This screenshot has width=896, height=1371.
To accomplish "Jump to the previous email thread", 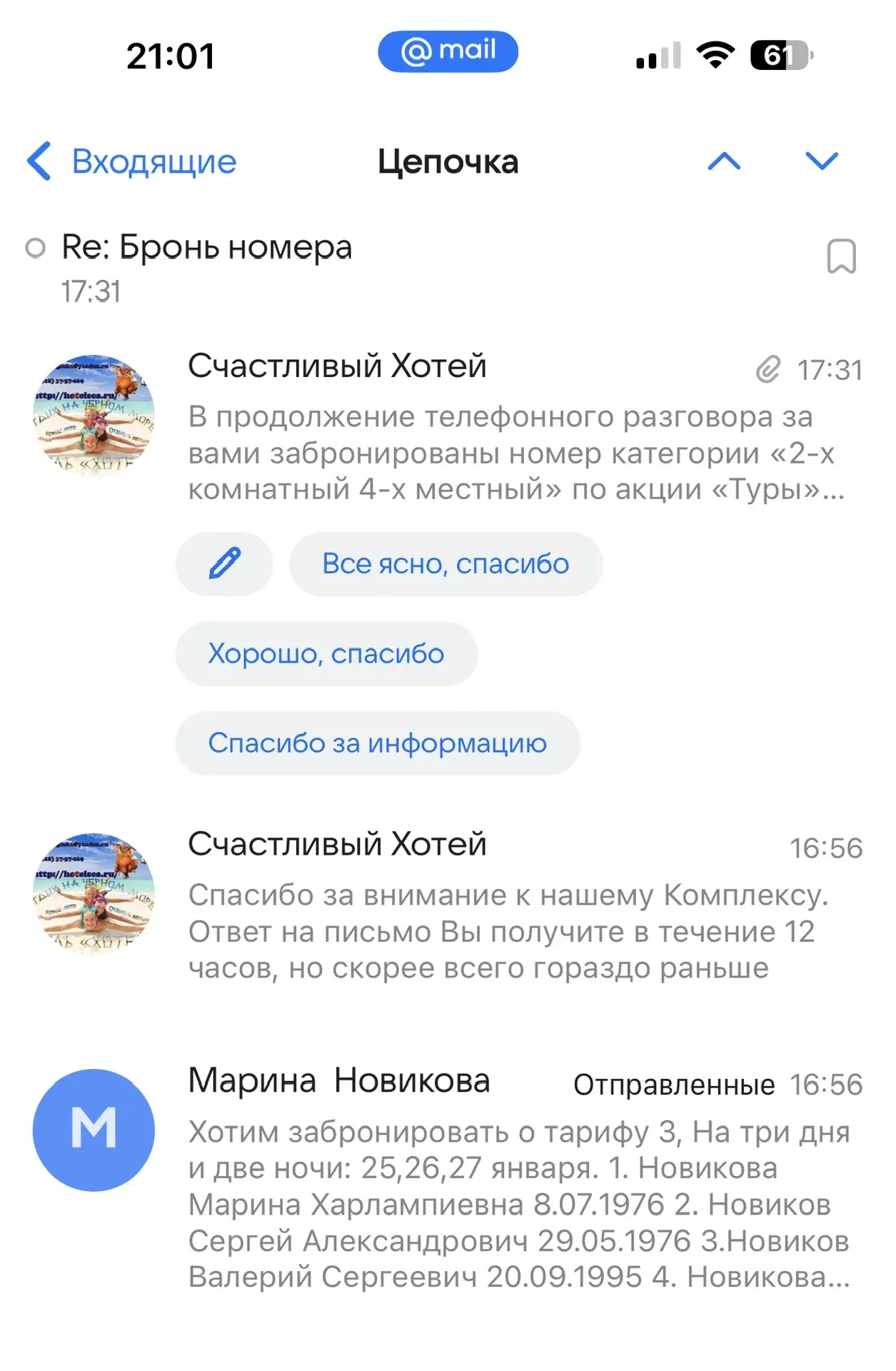I will click(724, 161).
